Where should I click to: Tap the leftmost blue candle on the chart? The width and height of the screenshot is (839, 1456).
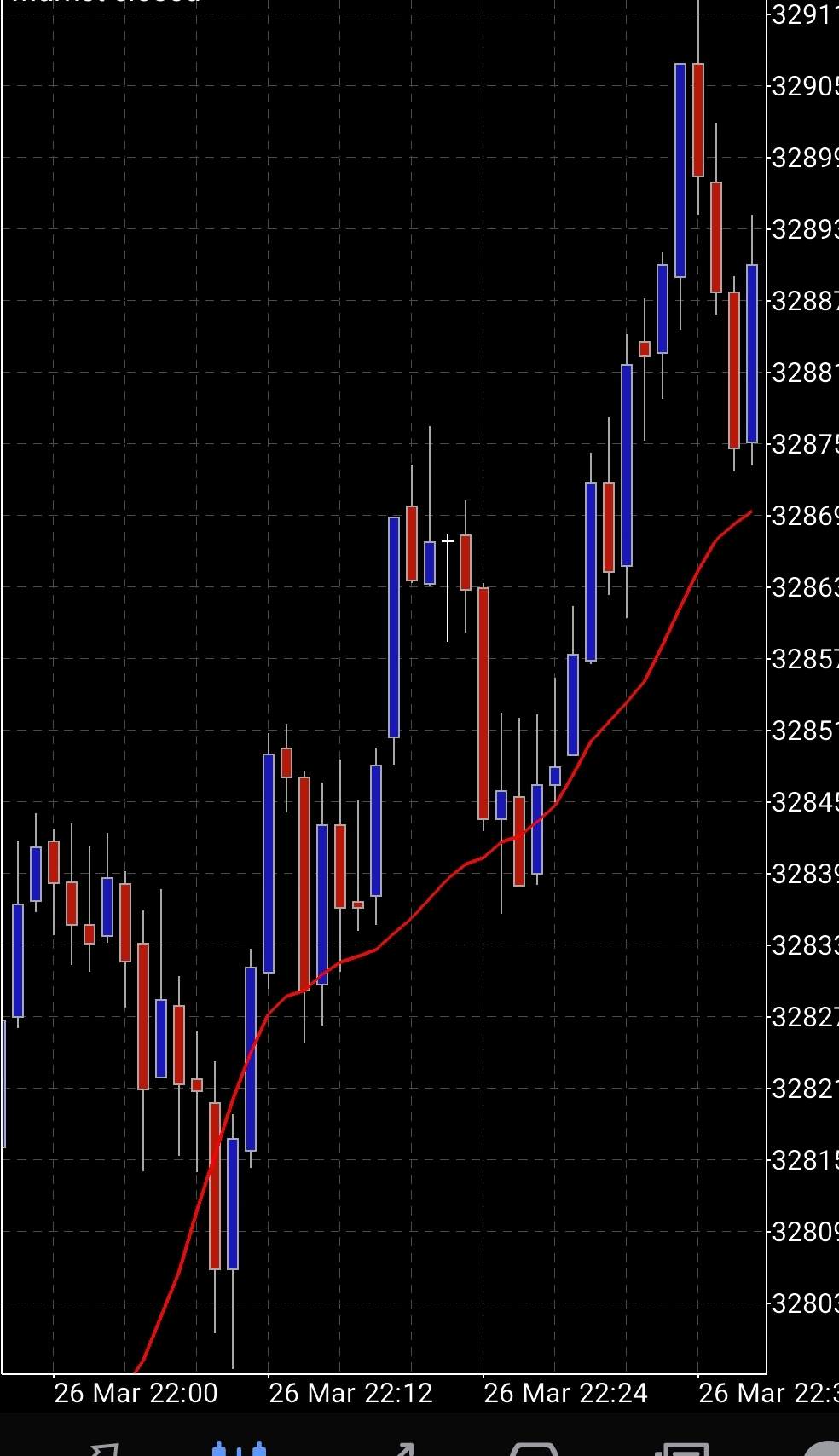pyautogui.click(x=19, y=959)
